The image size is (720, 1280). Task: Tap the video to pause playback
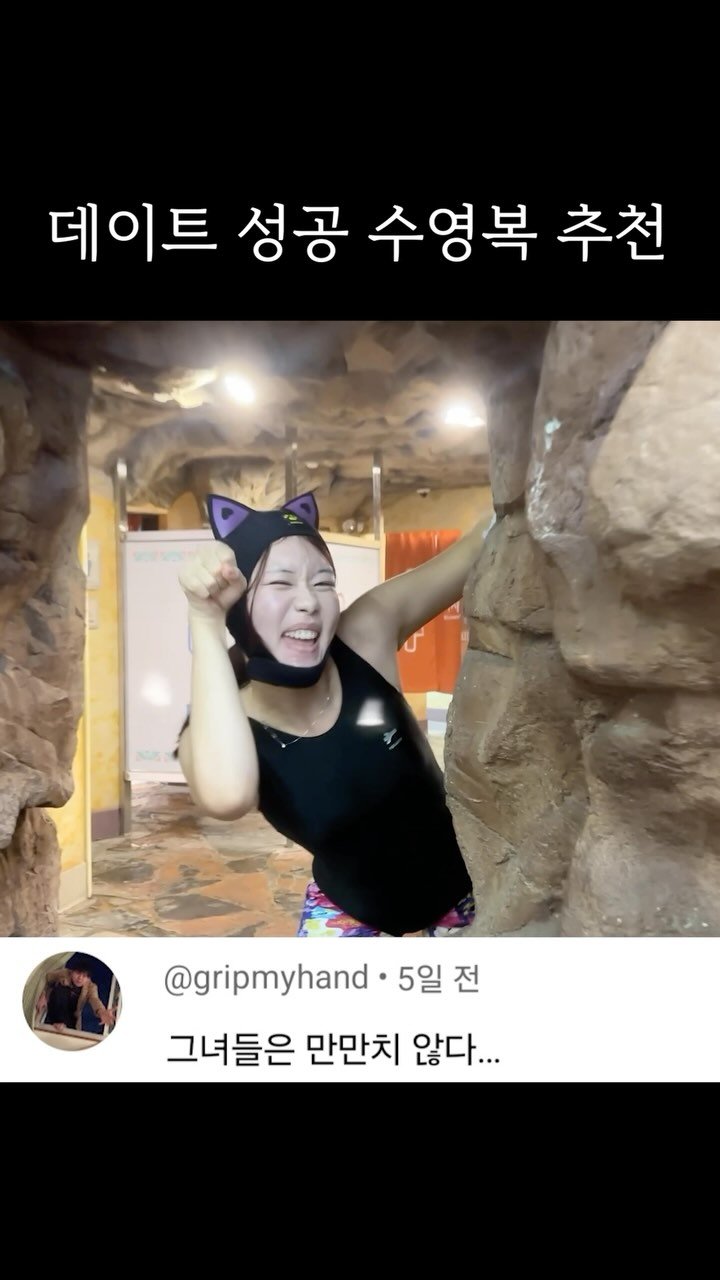click(360, 620)
